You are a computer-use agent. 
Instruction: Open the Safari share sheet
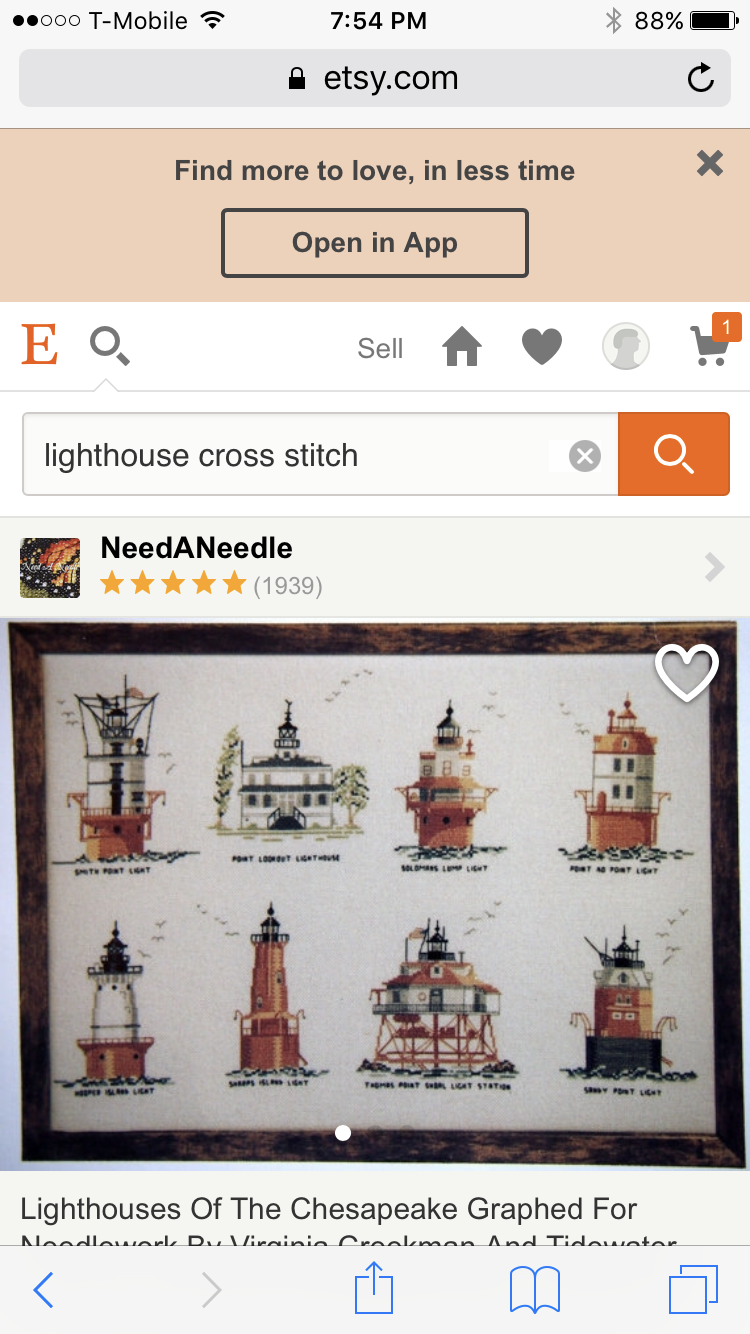pyautogui.click(x=375, y=1288)
